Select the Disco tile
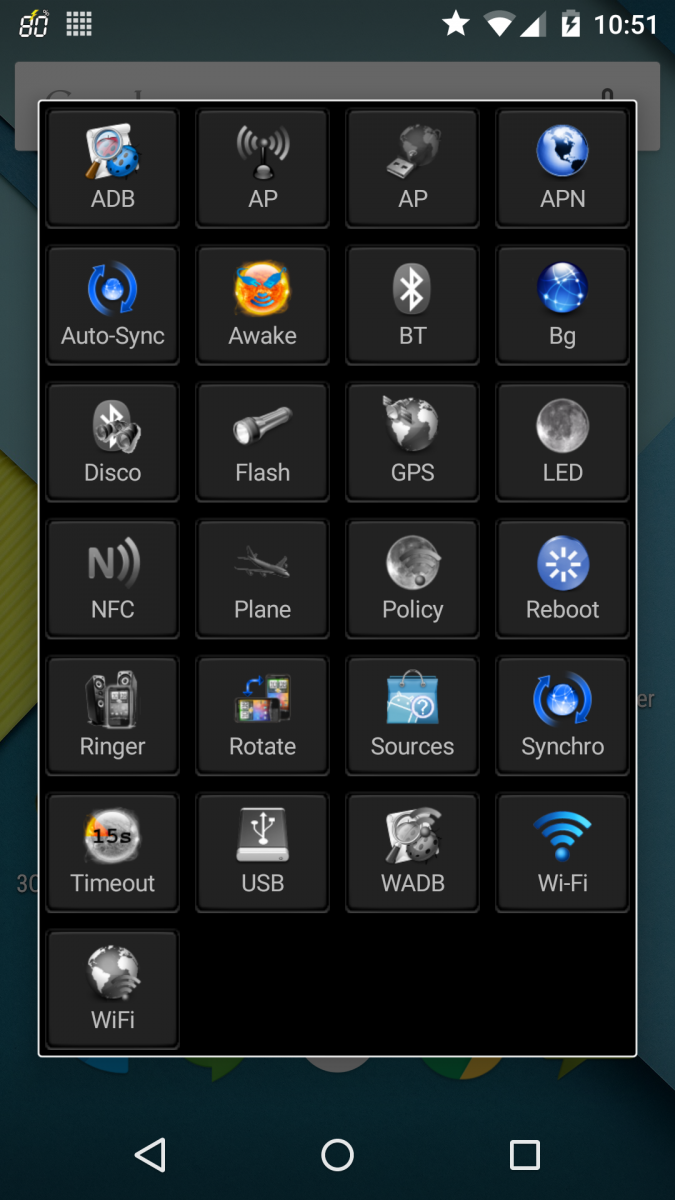Image resolution: width=675 pixels, height=1200 pixels. pos(113,442)
